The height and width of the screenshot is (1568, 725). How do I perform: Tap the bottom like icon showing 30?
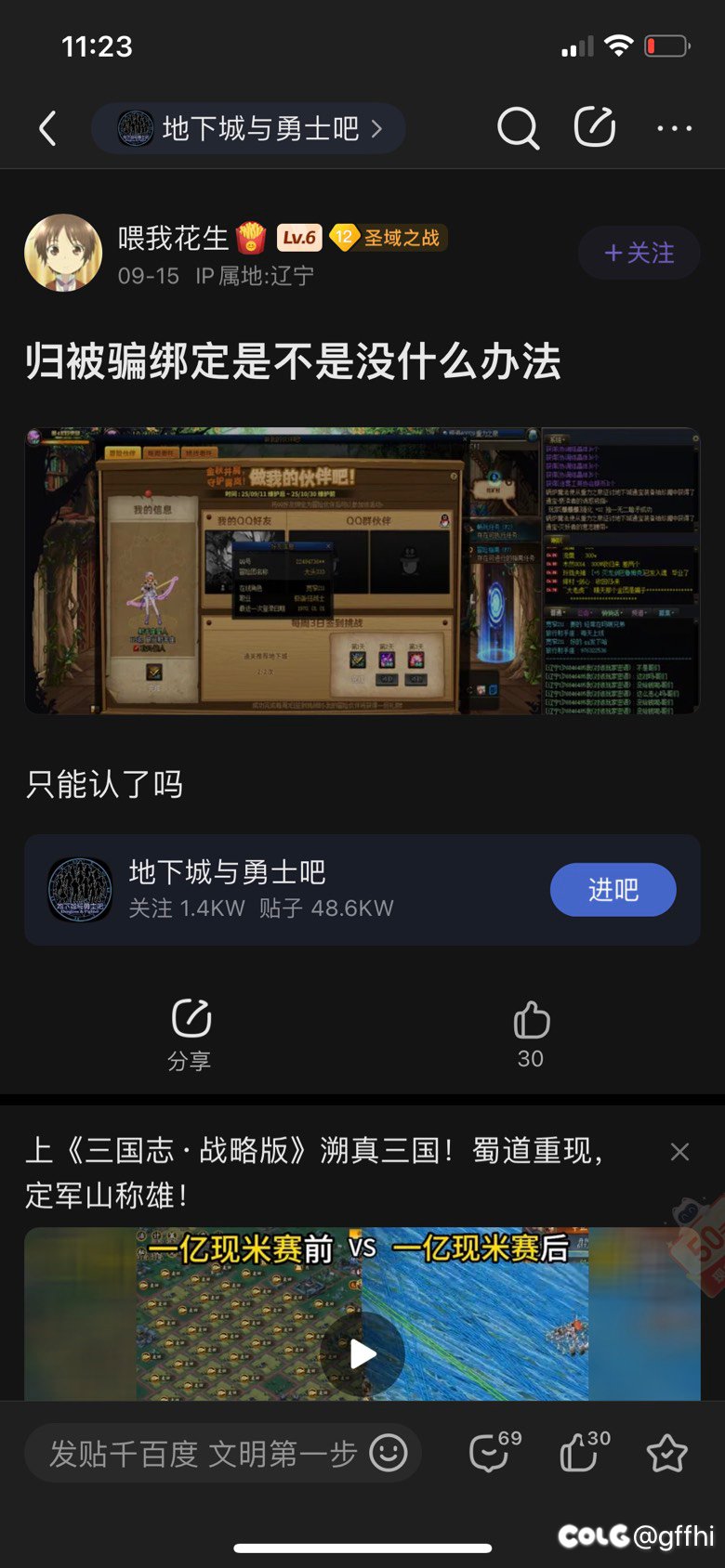pyautogui.click(x=576, y=1454)
